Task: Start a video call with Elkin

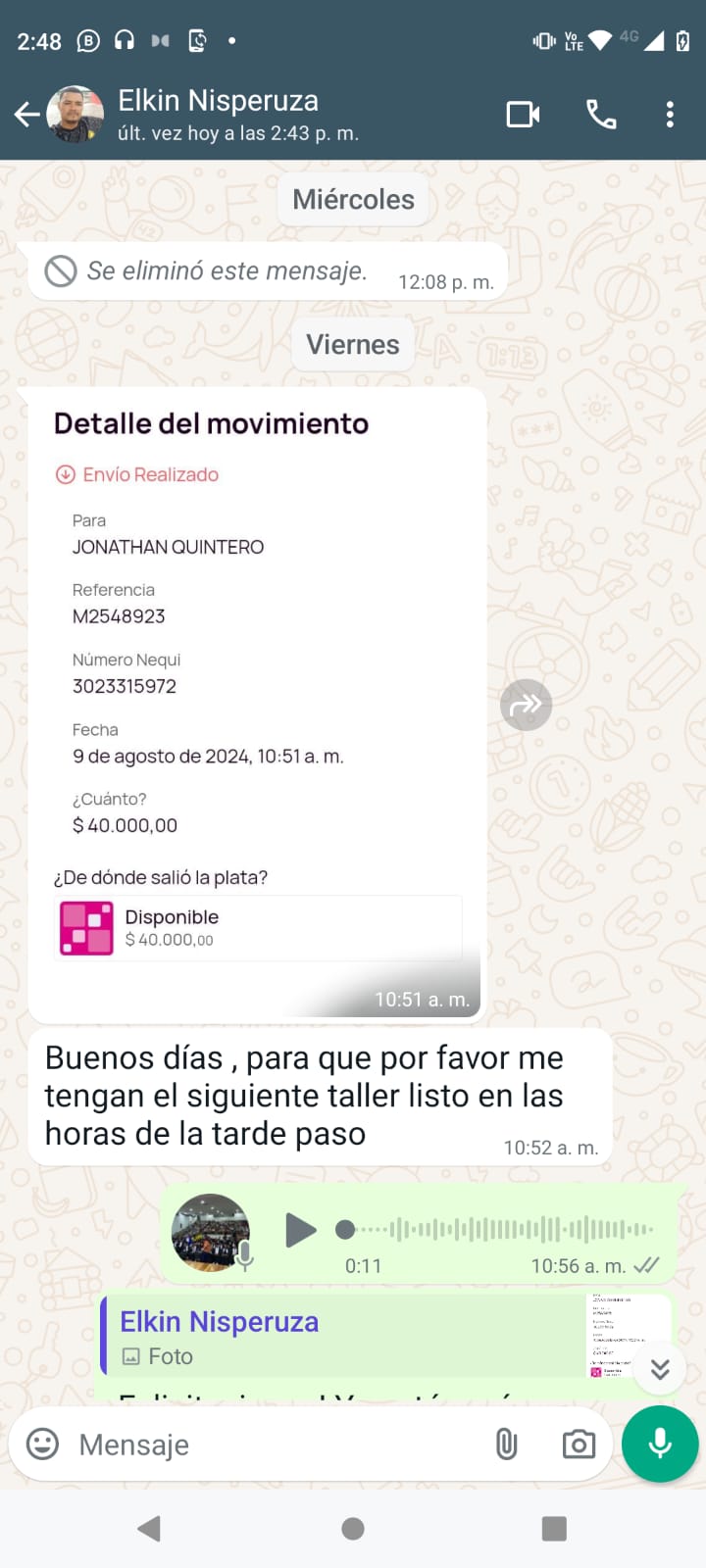Action: coord(523,115)
